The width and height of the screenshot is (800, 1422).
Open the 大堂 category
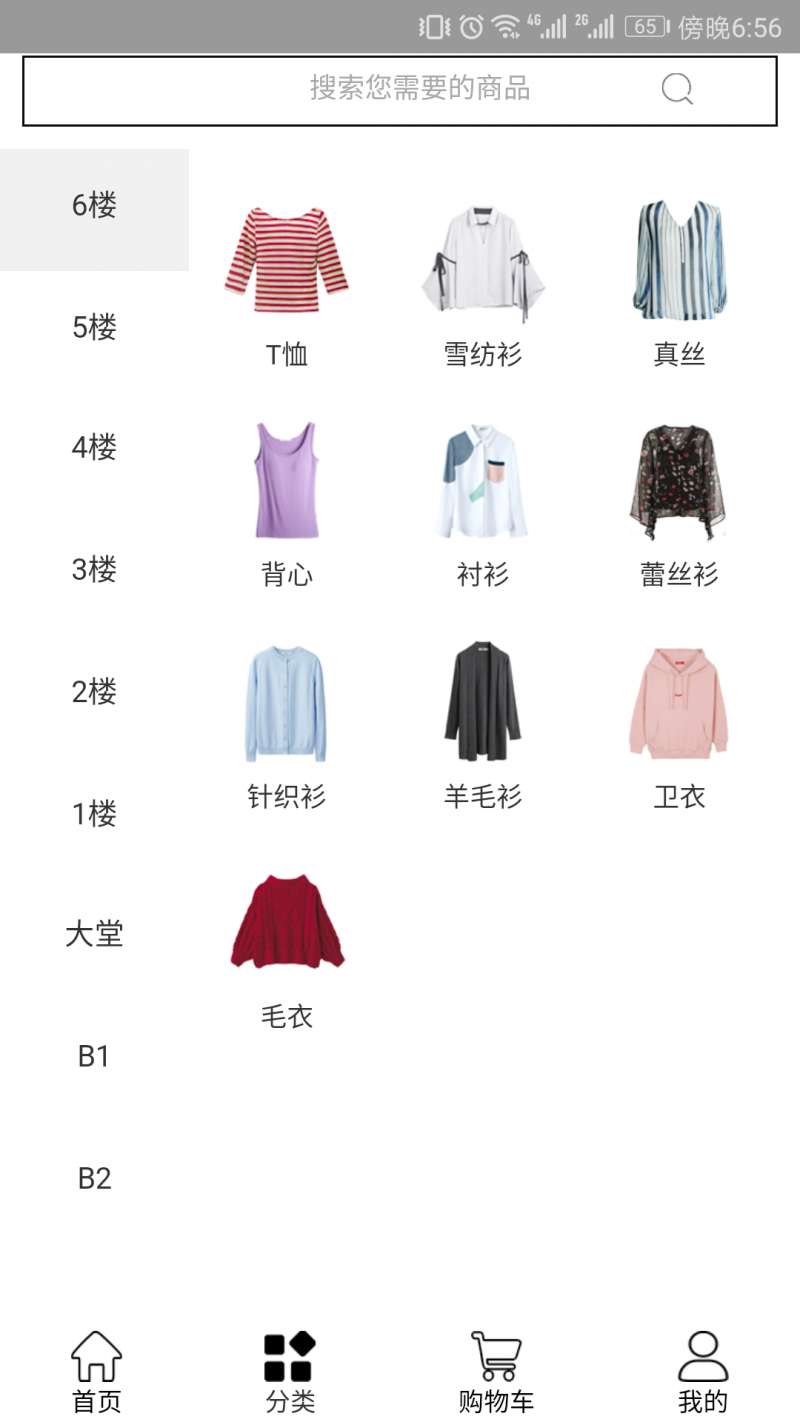click(94, 935)
